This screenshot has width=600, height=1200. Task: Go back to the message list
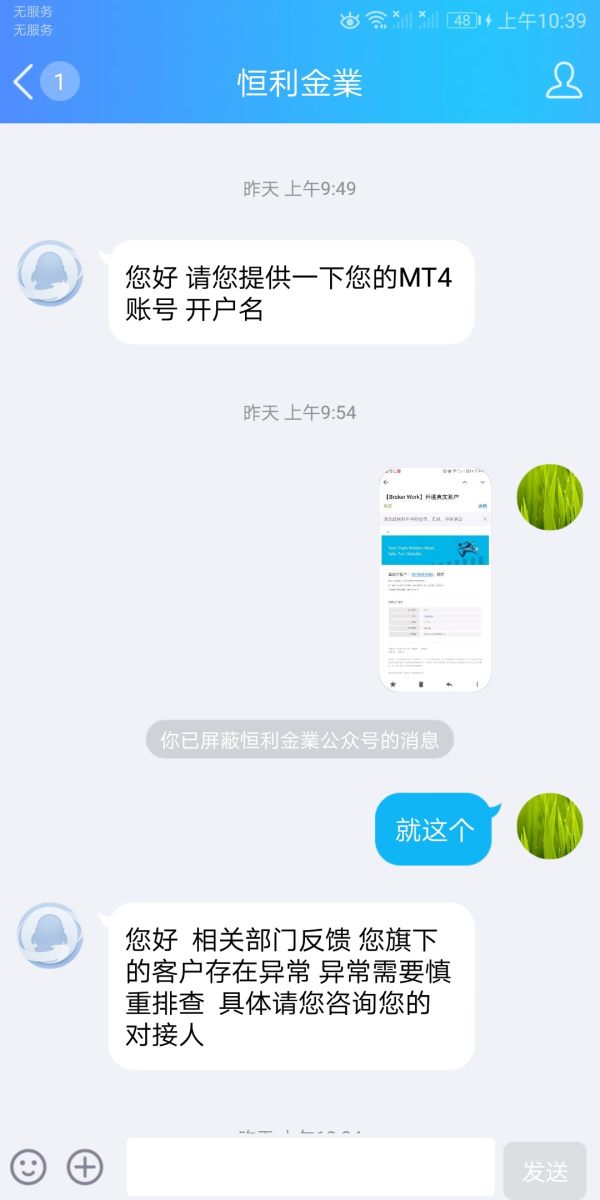25,82
